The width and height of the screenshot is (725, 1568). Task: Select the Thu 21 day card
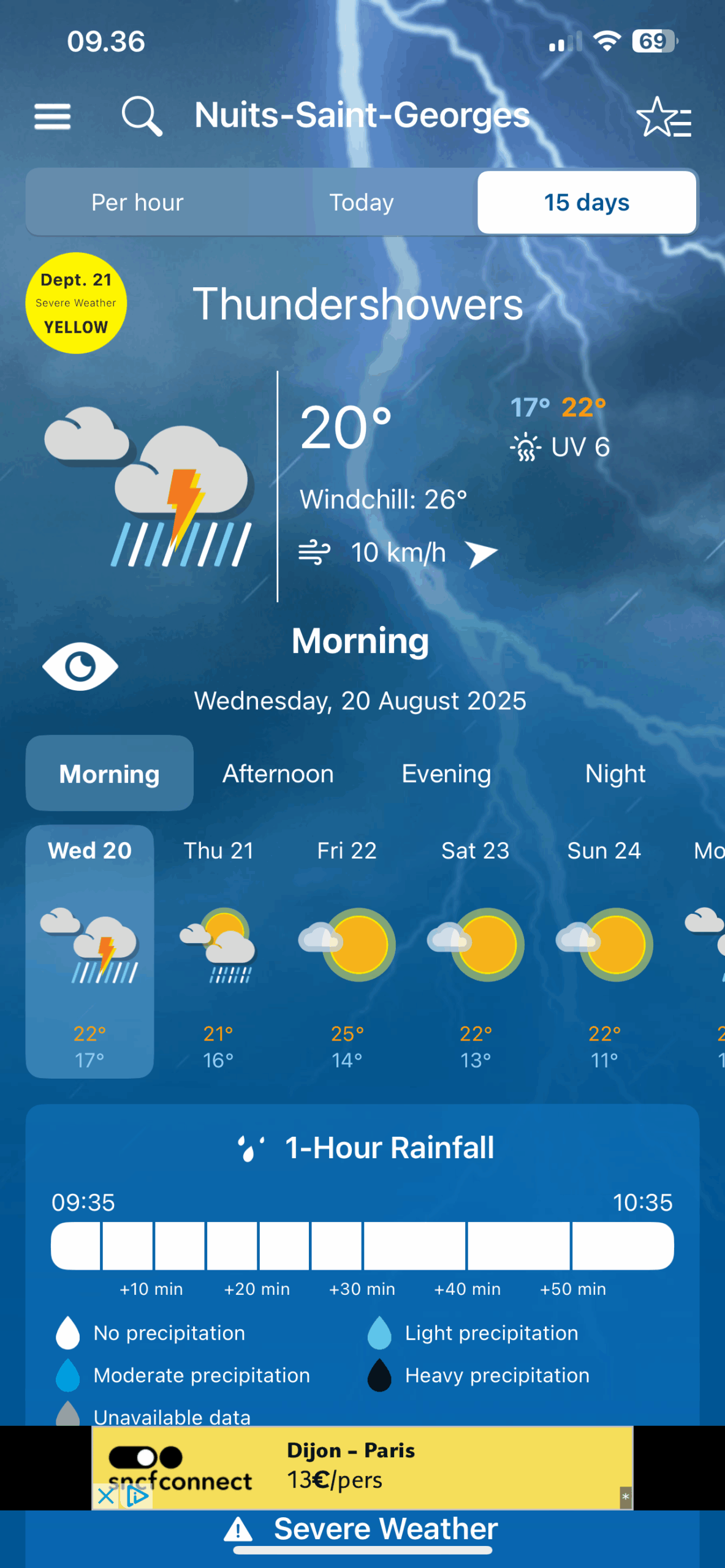[218, 951]
